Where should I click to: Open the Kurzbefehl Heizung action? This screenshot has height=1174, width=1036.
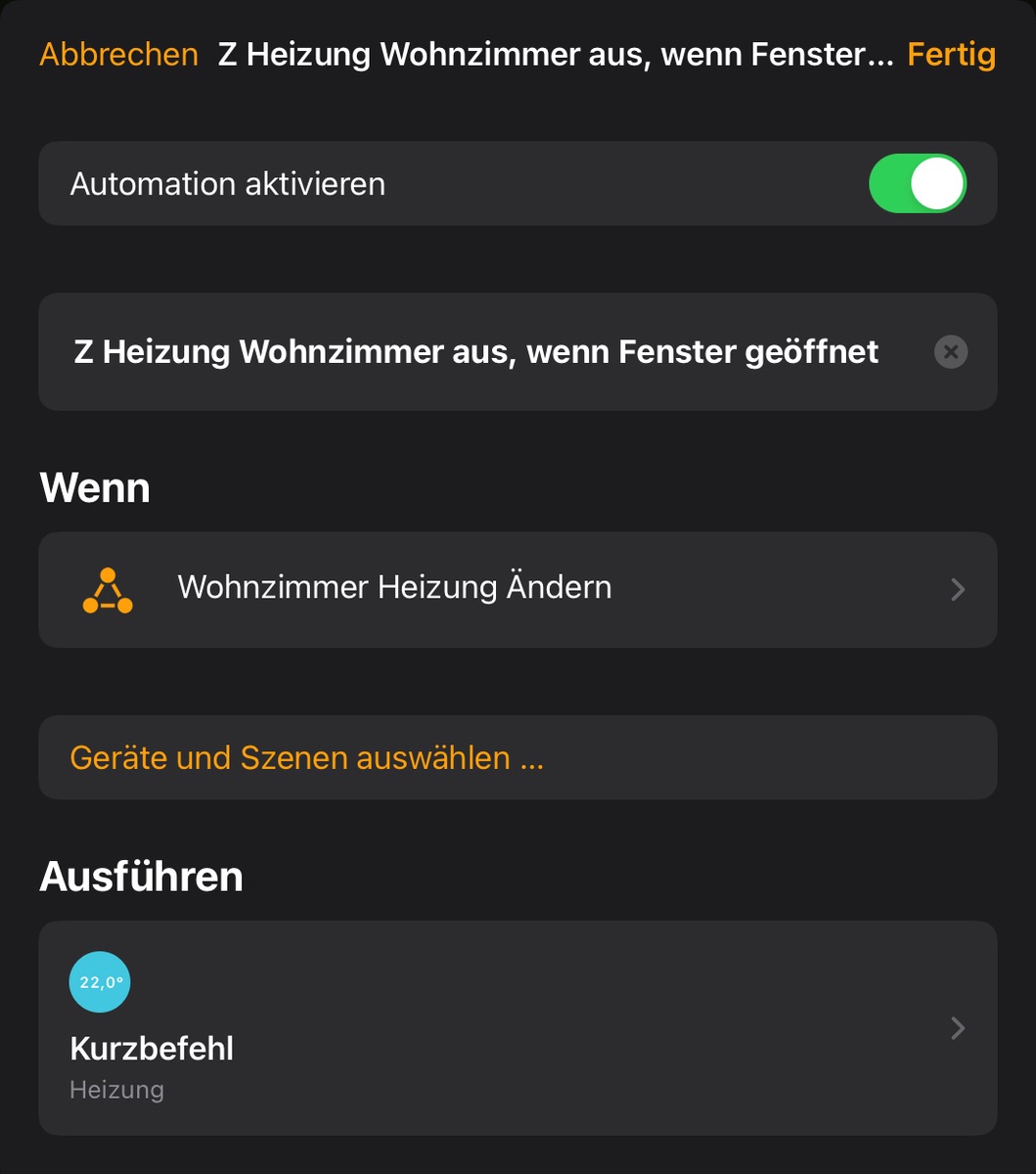point(518,1027)
